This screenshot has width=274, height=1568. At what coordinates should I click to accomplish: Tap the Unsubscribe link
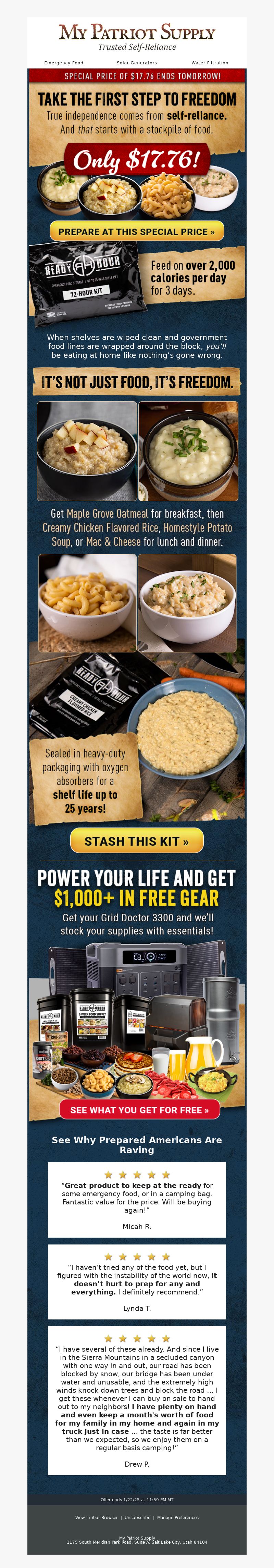click(137, 1517)
